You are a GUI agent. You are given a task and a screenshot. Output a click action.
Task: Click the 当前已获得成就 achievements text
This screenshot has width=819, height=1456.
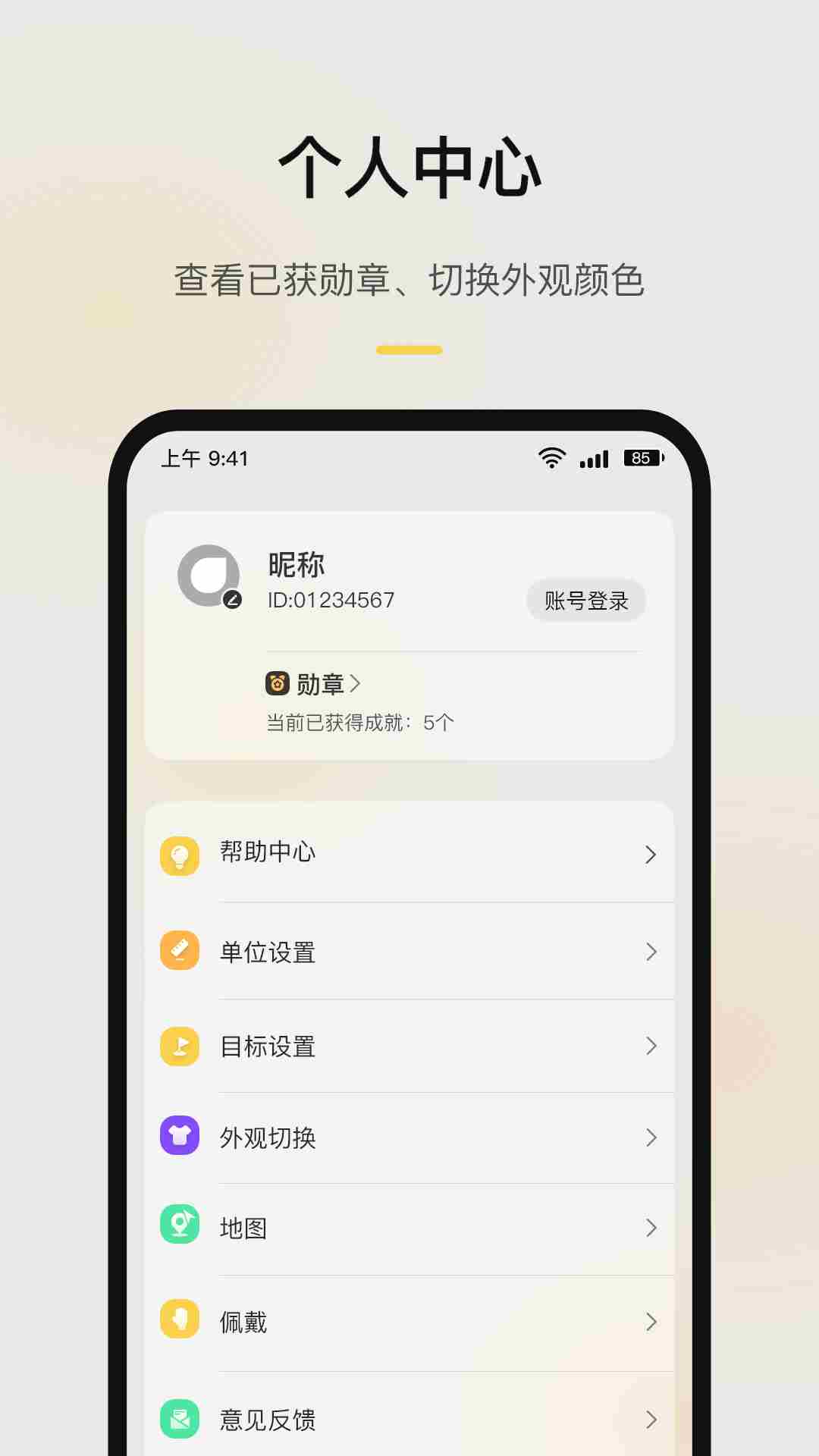pyautogui.click(x=358, y=722)
